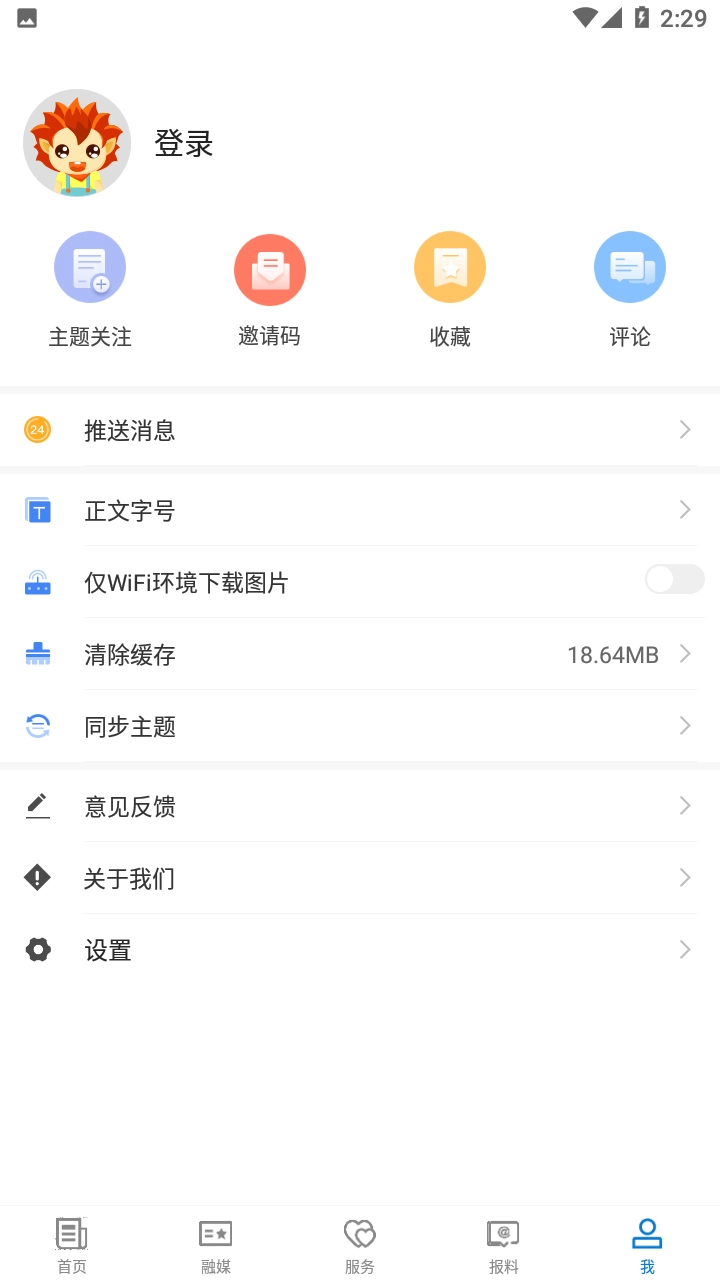Expand 推送消息 via its chevron
Image resolution: width=720 pixels, height=1280 pixels.
coord(684,430)
